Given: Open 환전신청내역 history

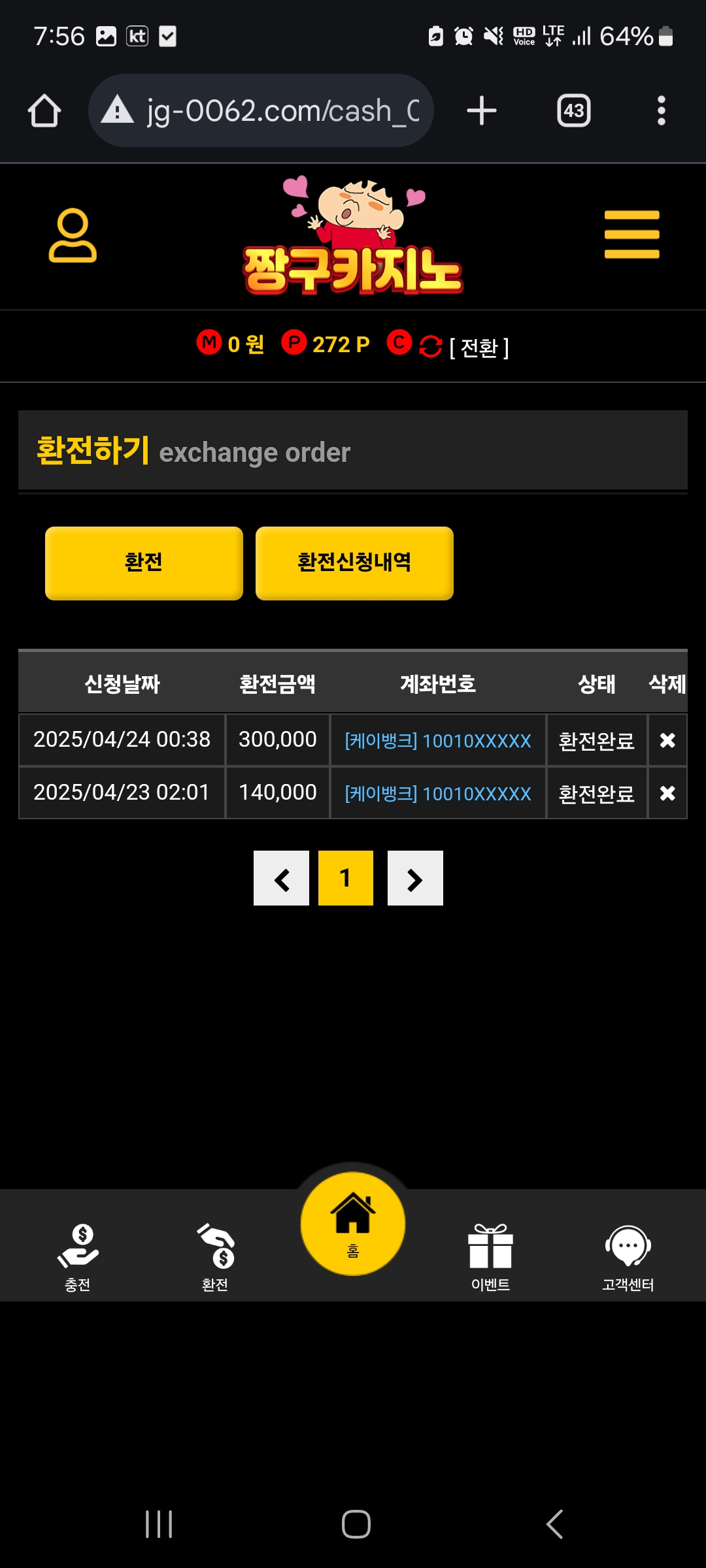Looking at the screenshot, I should point(354,563).
